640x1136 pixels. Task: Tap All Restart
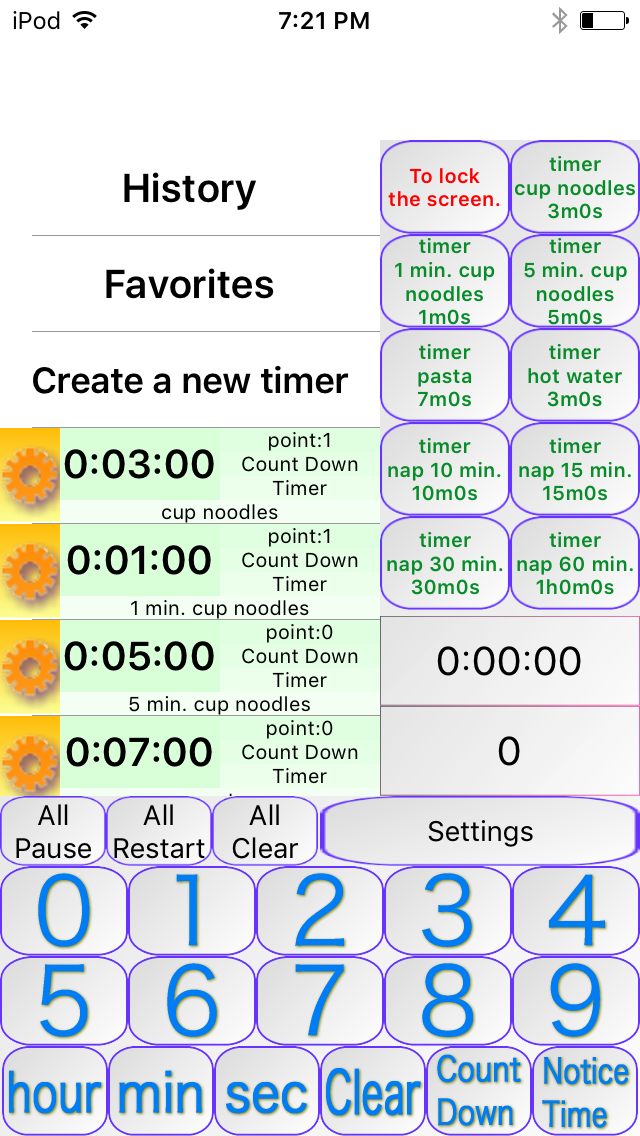pos(159,832)
